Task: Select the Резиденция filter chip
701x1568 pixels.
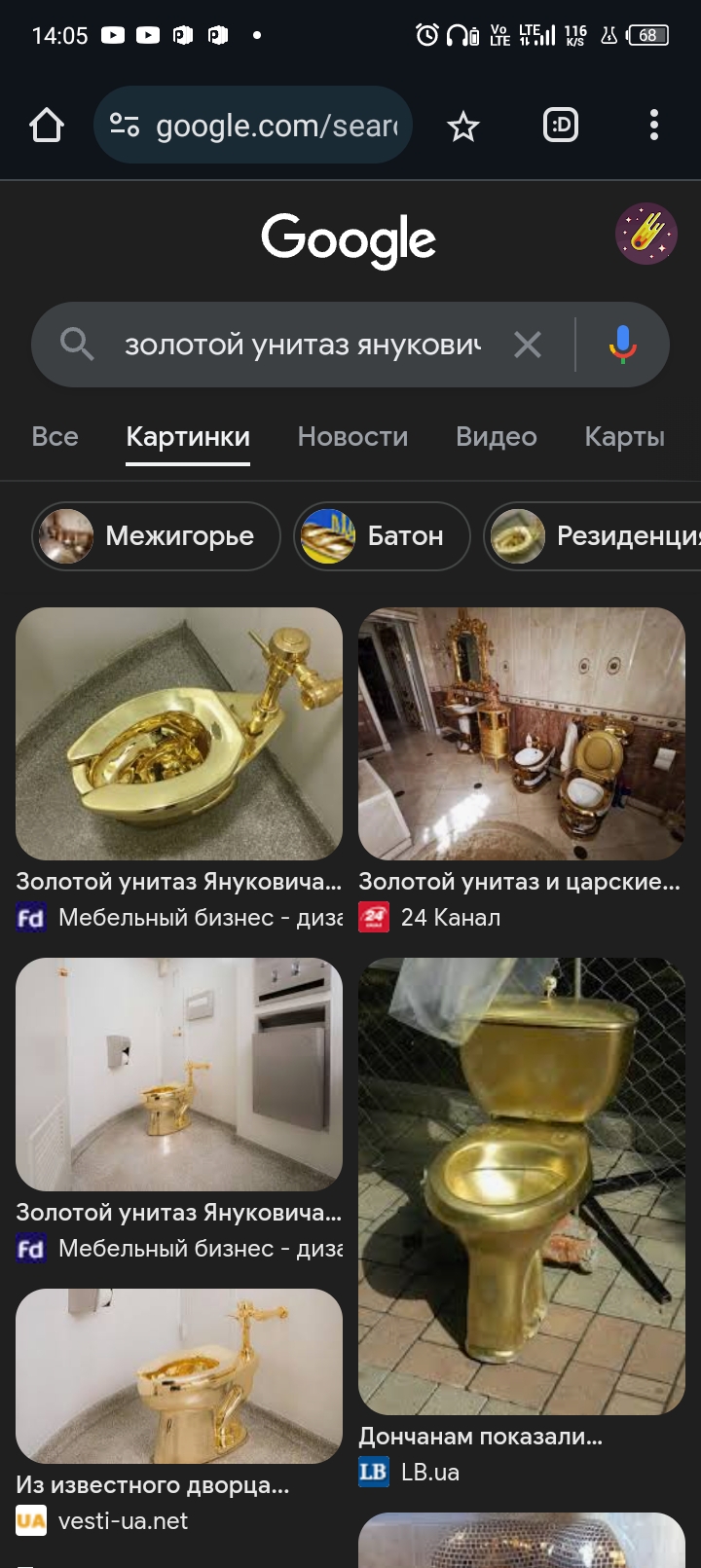Action: click(x=594, y=536)
